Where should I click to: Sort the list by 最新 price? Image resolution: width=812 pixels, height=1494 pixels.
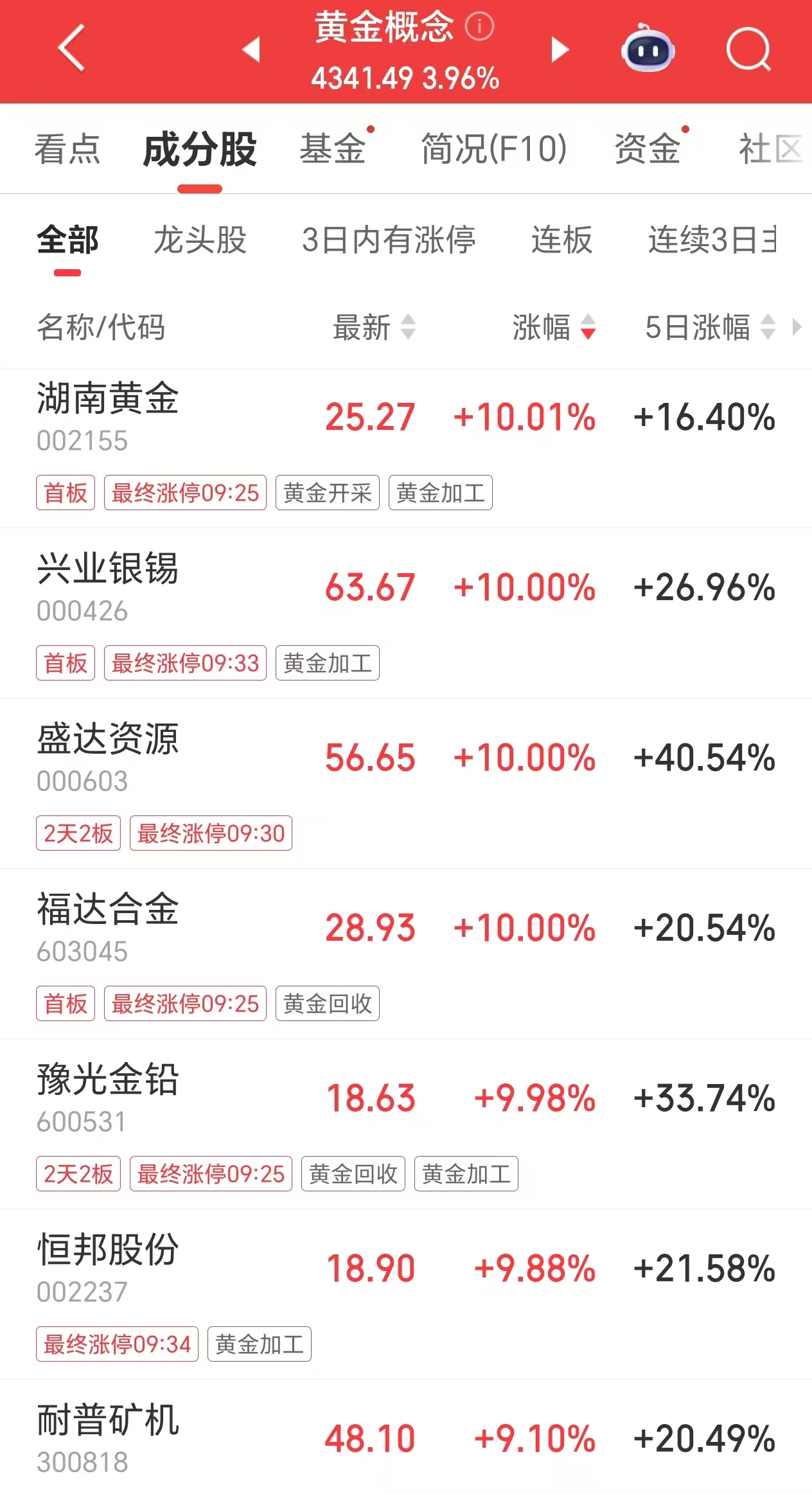point(374,327)
